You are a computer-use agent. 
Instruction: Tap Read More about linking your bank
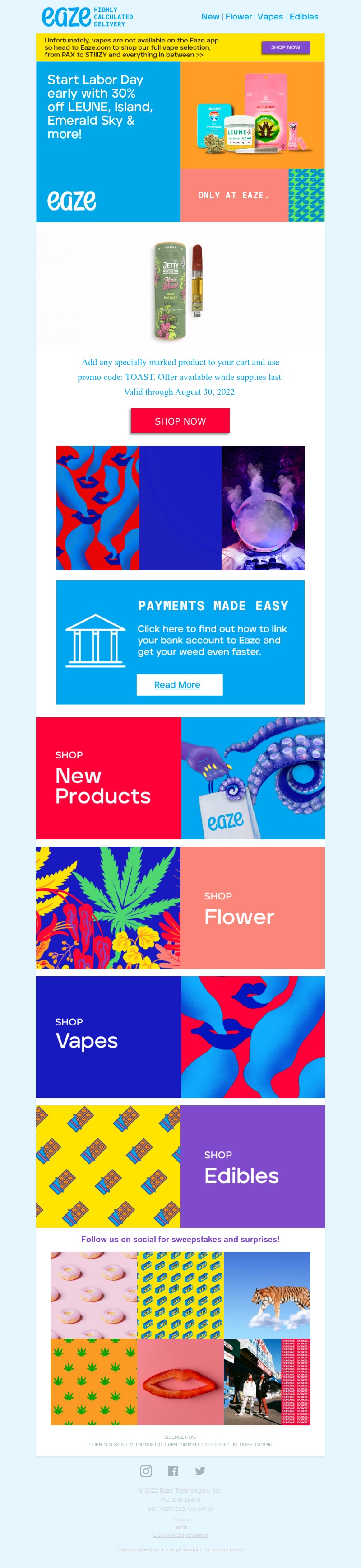[179, 685]
